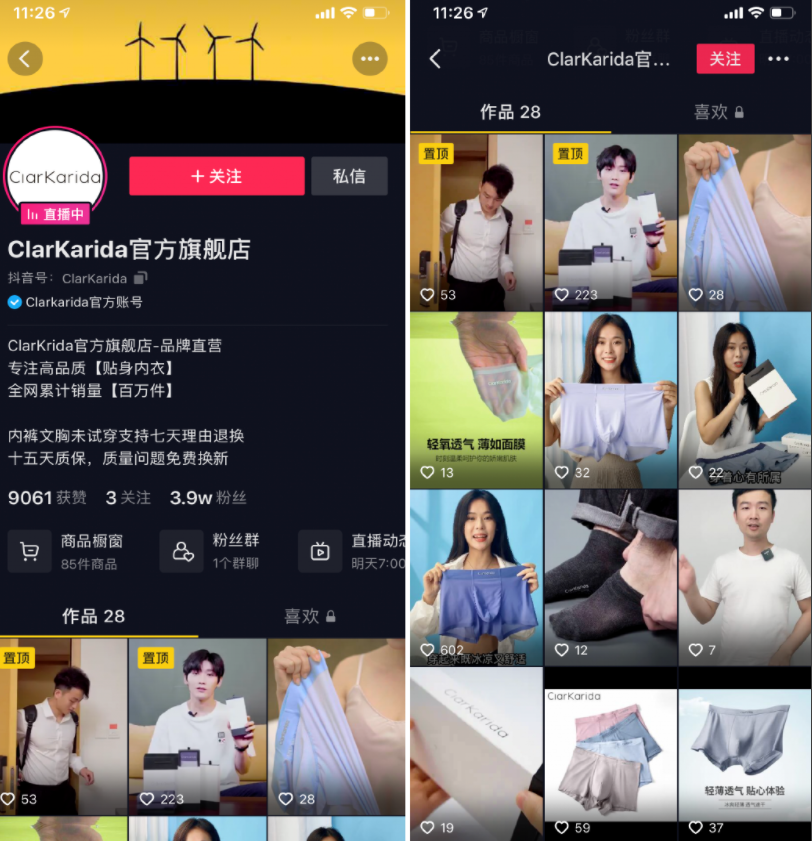Viewport: 812px width, 841px height.
Task: Play the boxer shorts video with 59 likes
Action: (x=610, y=755)
